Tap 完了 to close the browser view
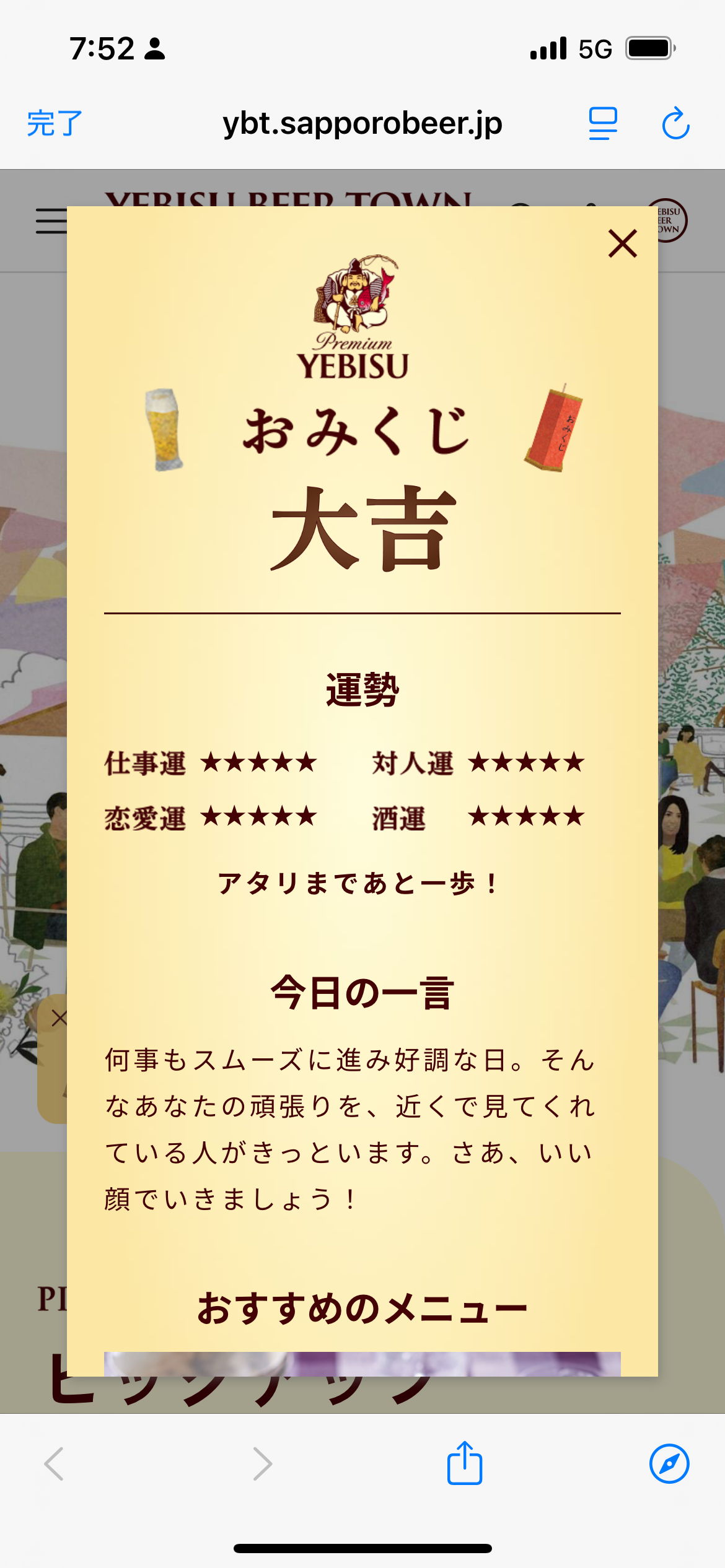Viewport: 725px width, 1568px height. (55, 123)
